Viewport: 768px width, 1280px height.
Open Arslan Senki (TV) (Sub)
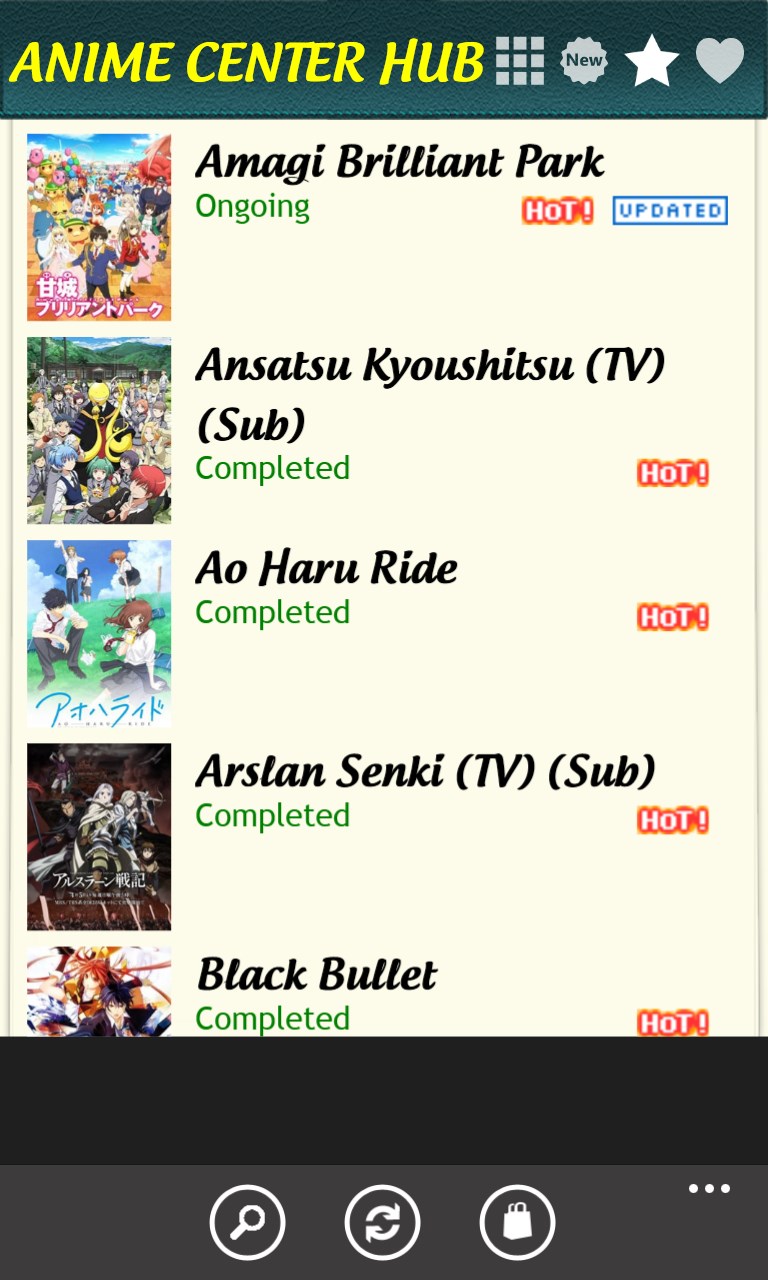click(425, 772)
